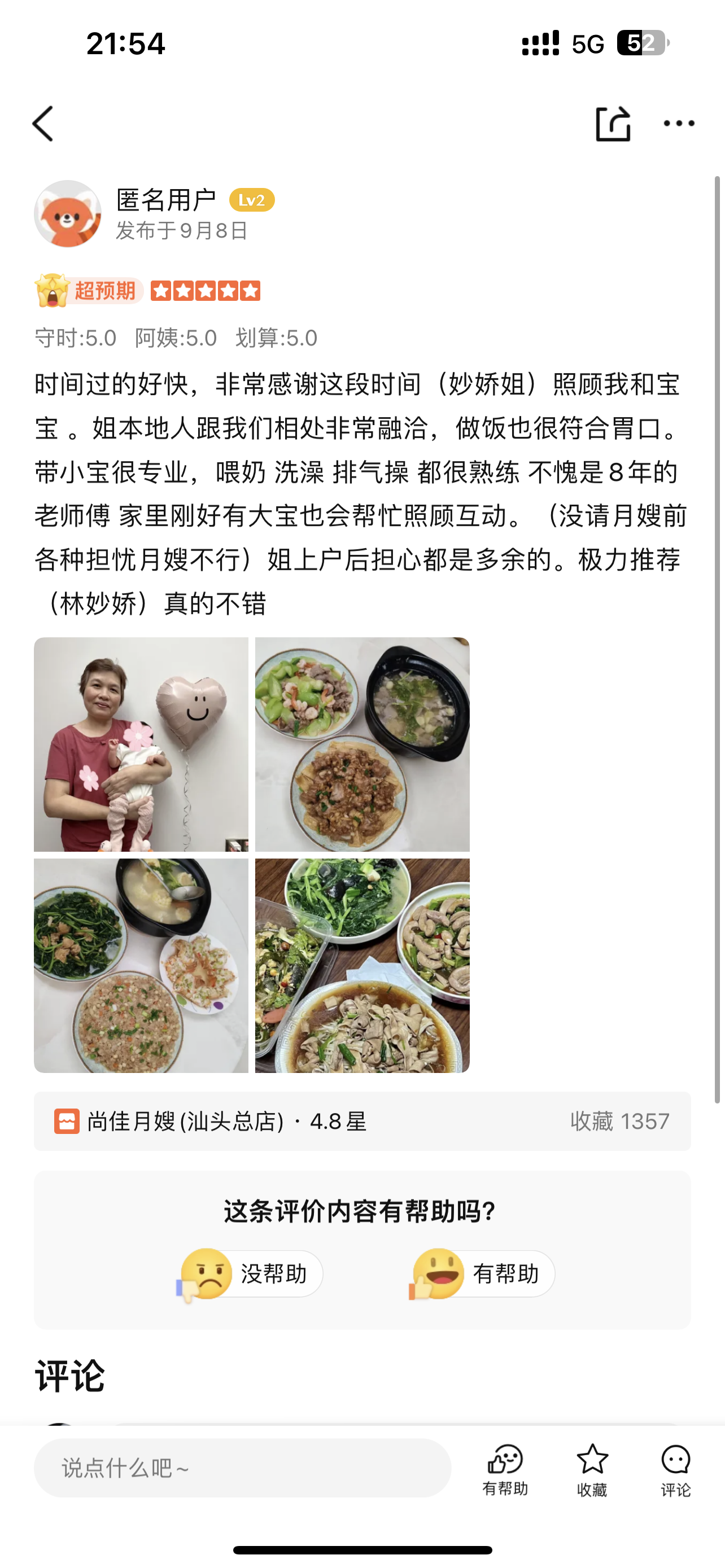Open the photo with soup pot and tofu dish
This screenshot has height=1568, width=725.
pos(362,744)
